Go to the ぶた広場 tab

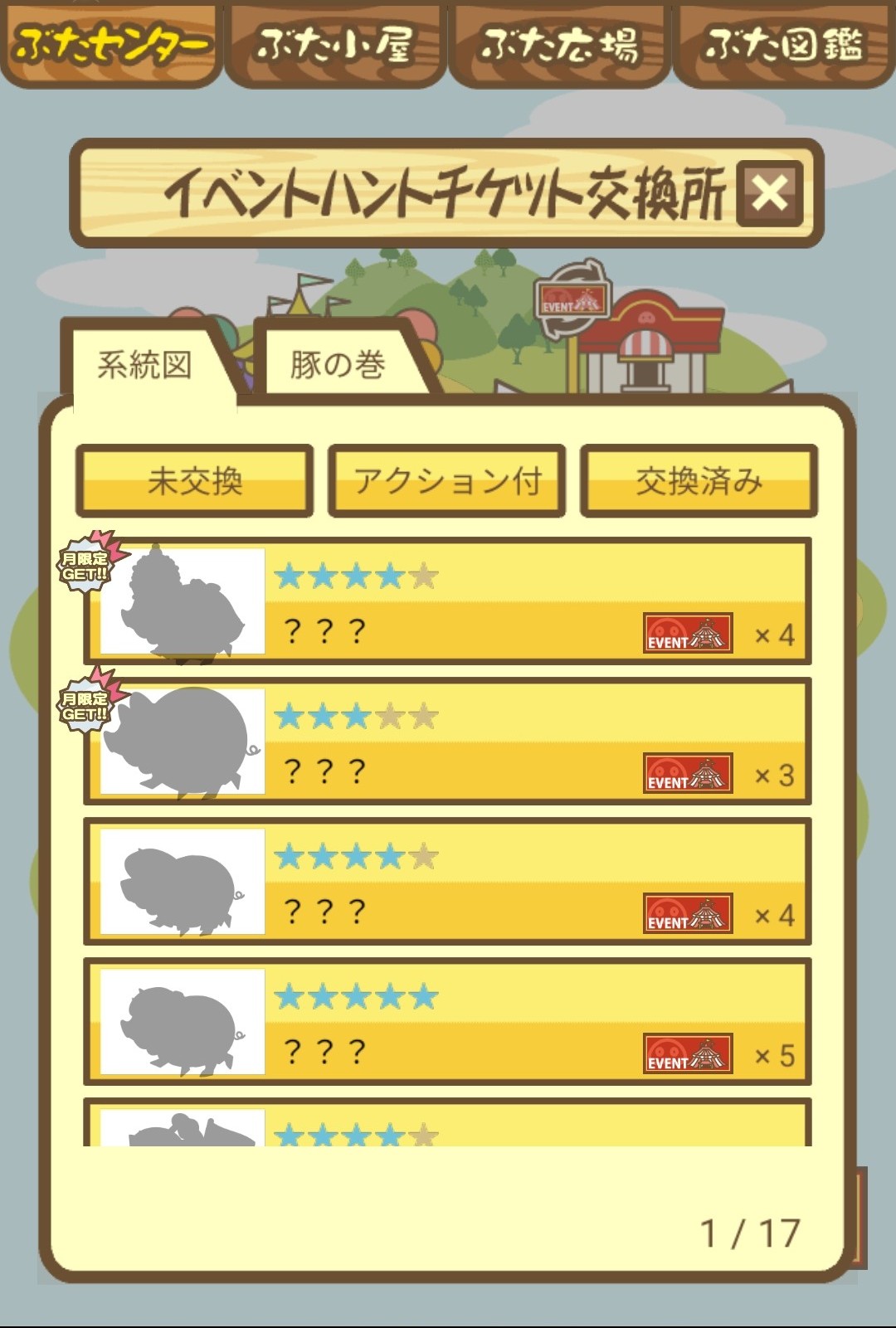tap(559, 45)
